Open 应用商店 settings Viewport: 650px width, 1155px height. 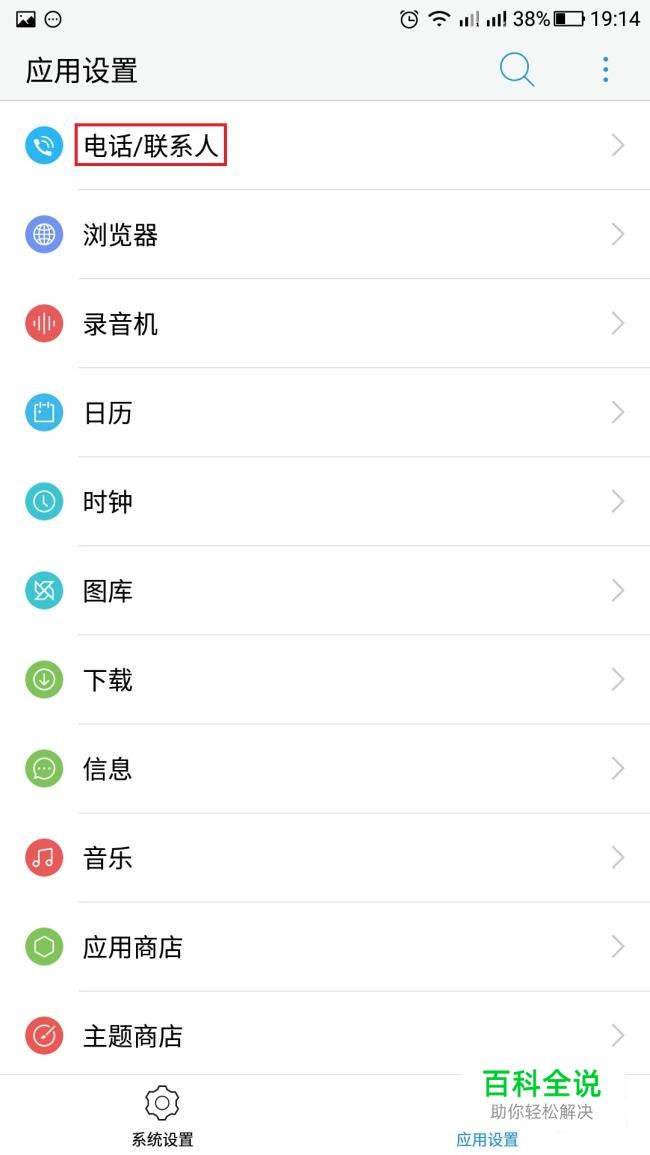(325, 947)
